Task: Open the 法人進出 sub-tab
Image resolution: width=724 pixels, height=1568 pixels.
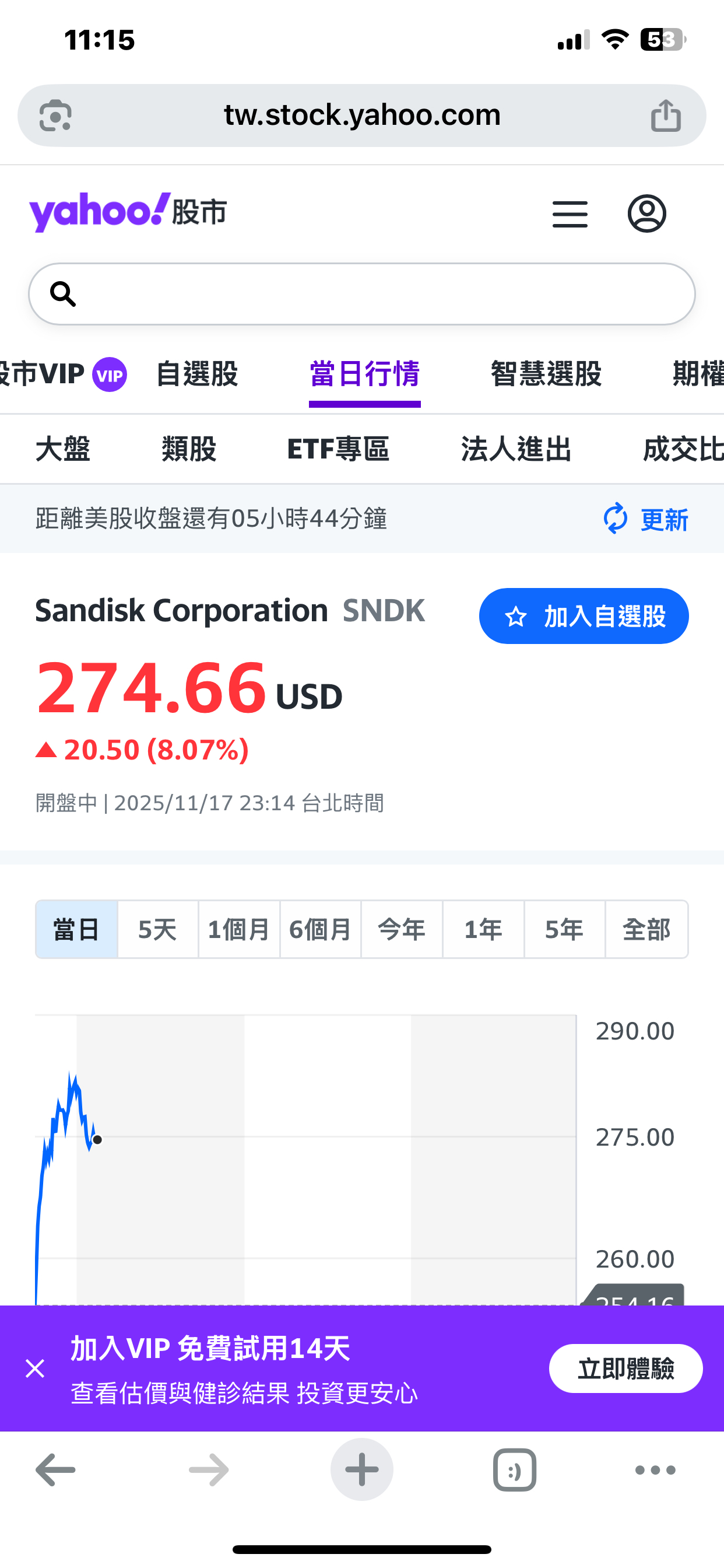Action: pos(516,449)
